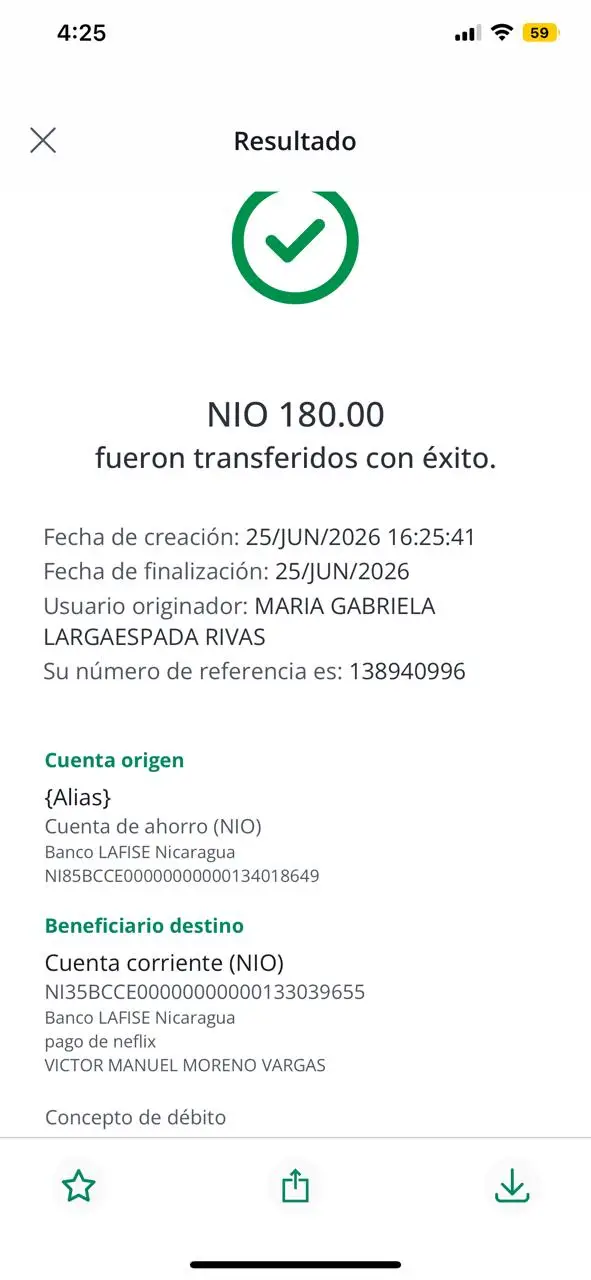The width and height of the screenshot is (591, 1280).
Task: Save this transfer as a favorite
Action: [78, 1186]
